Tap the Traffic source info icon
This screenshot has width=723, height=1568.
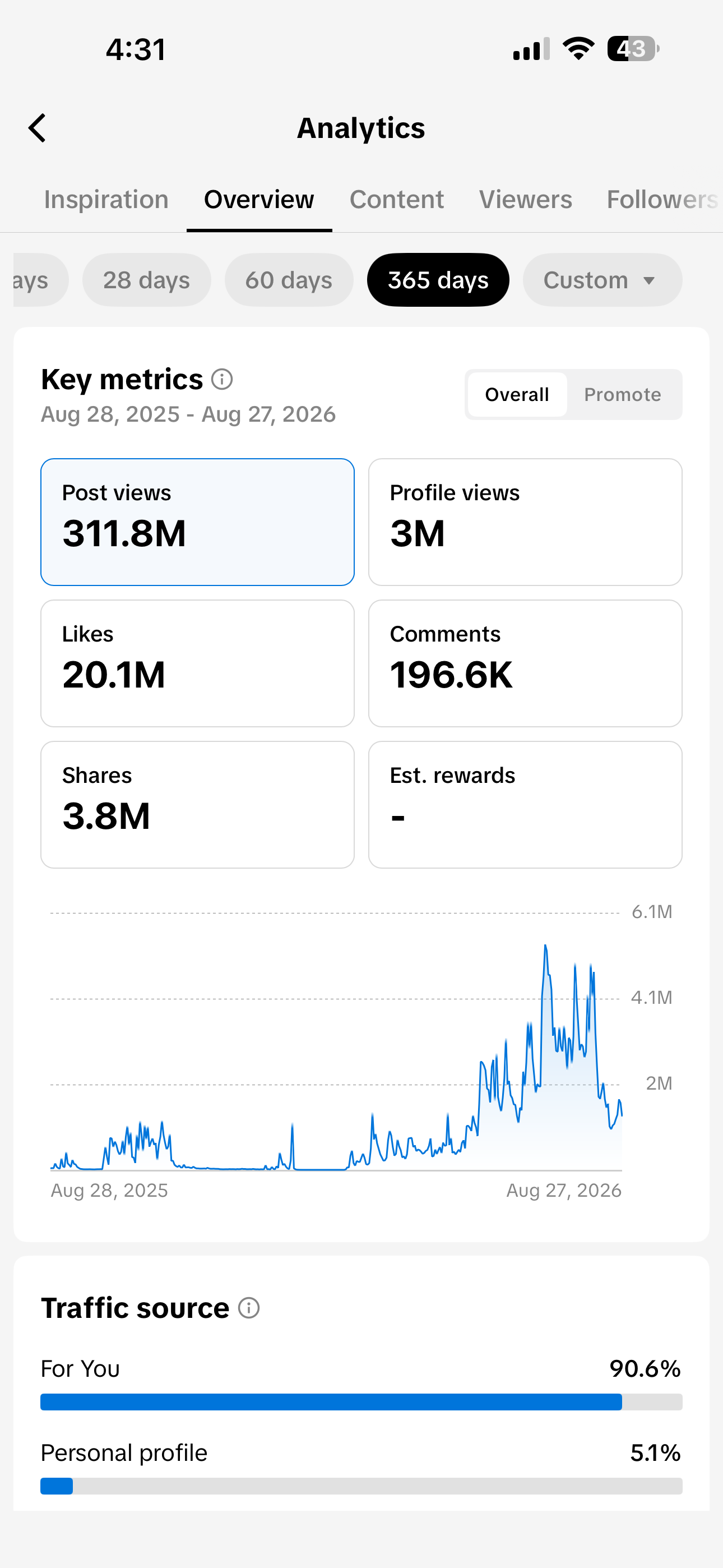249,1307
